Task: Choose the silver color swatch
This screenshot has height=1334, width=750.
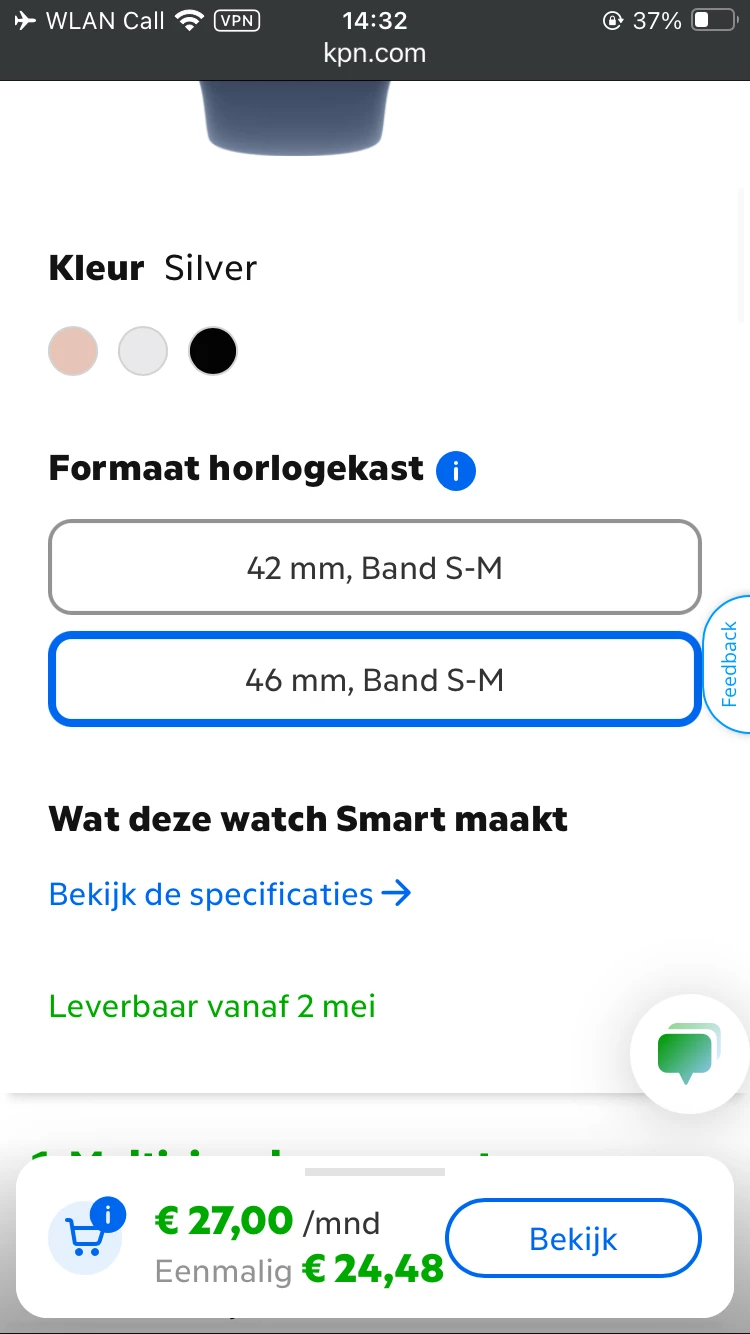Action: click(x=143, y=351)
